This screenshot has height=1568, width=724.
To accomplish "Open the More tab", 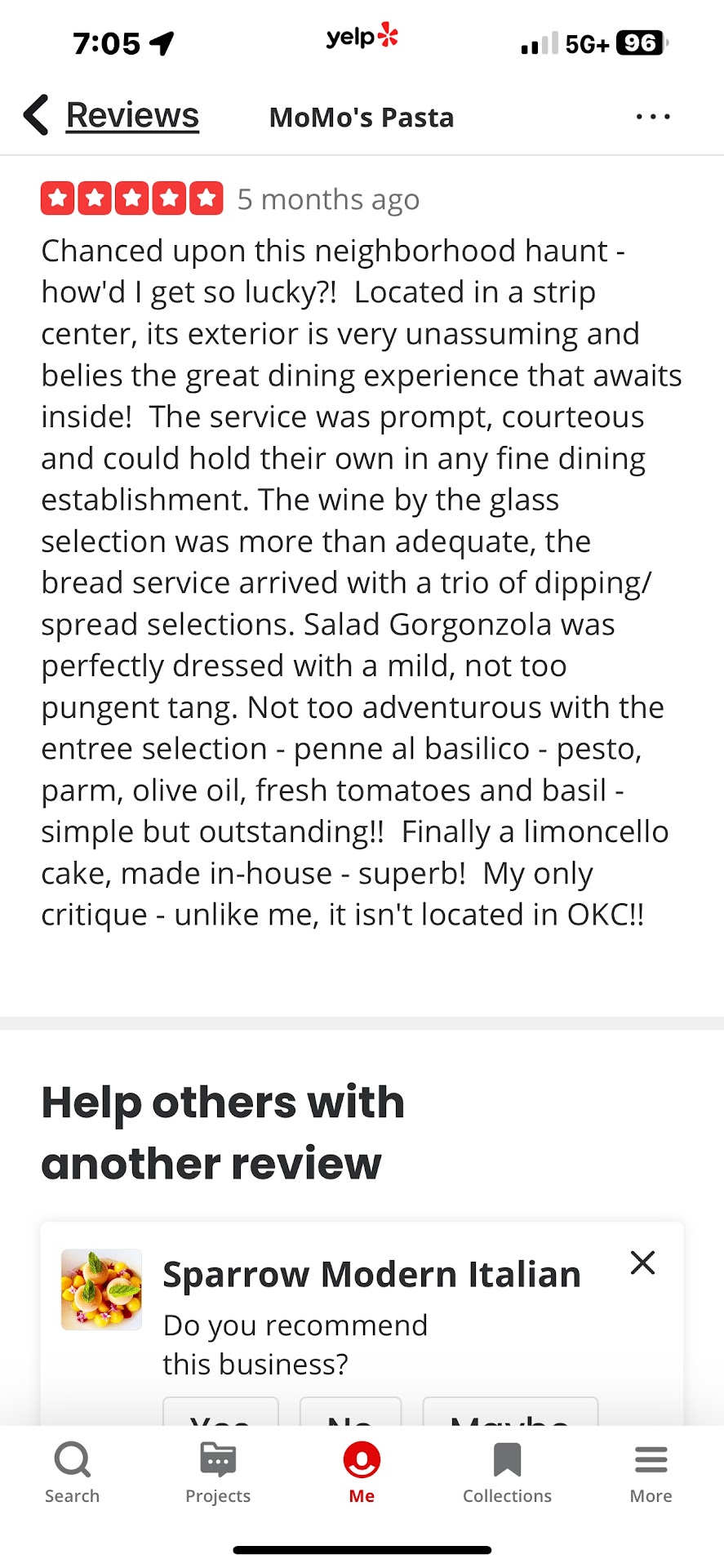I will pyautogui.click(x=651, y=1472).
